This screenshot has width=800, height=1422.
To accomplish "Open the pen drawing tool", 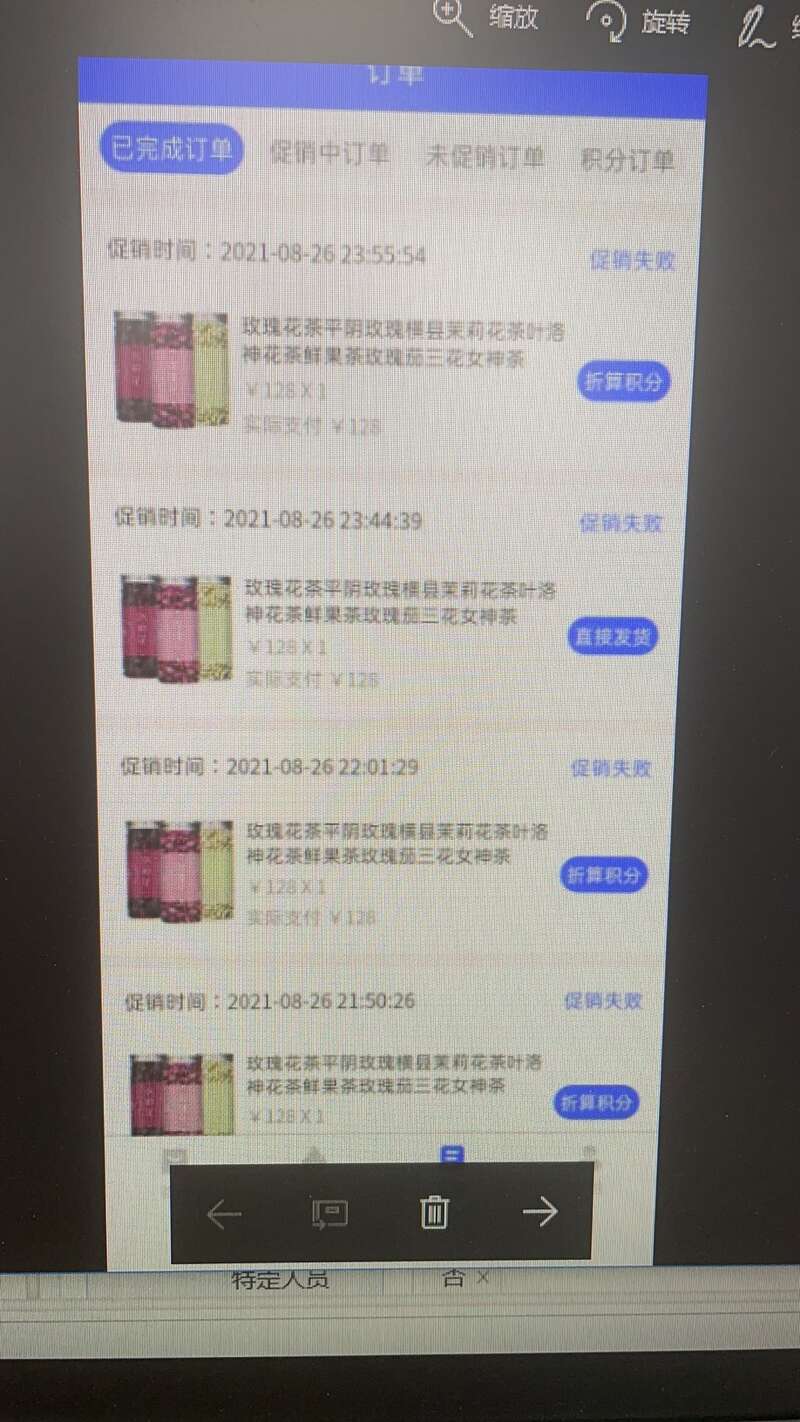I will coord(757,27).
